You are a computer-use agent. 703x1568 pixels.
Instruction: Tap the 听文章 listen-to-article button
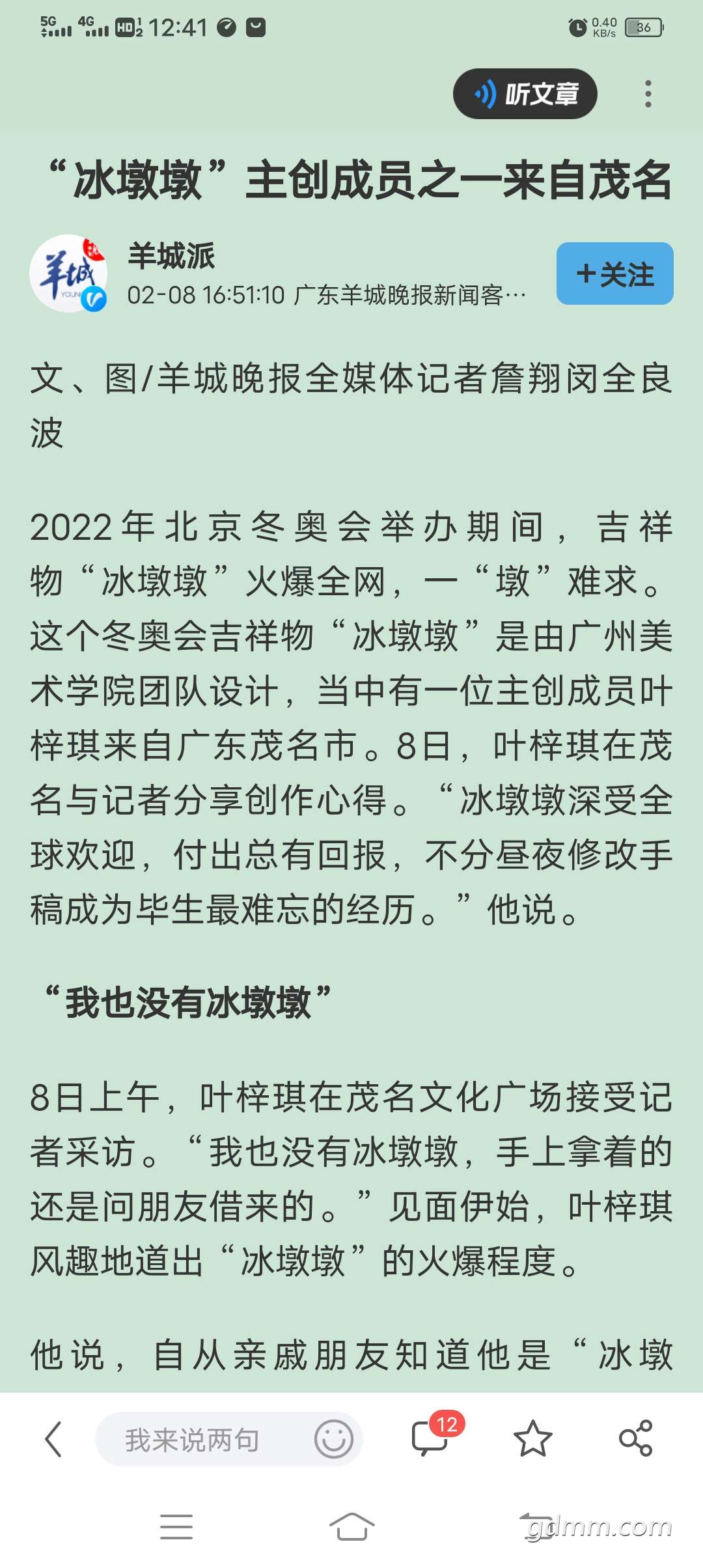pos(525,94)
